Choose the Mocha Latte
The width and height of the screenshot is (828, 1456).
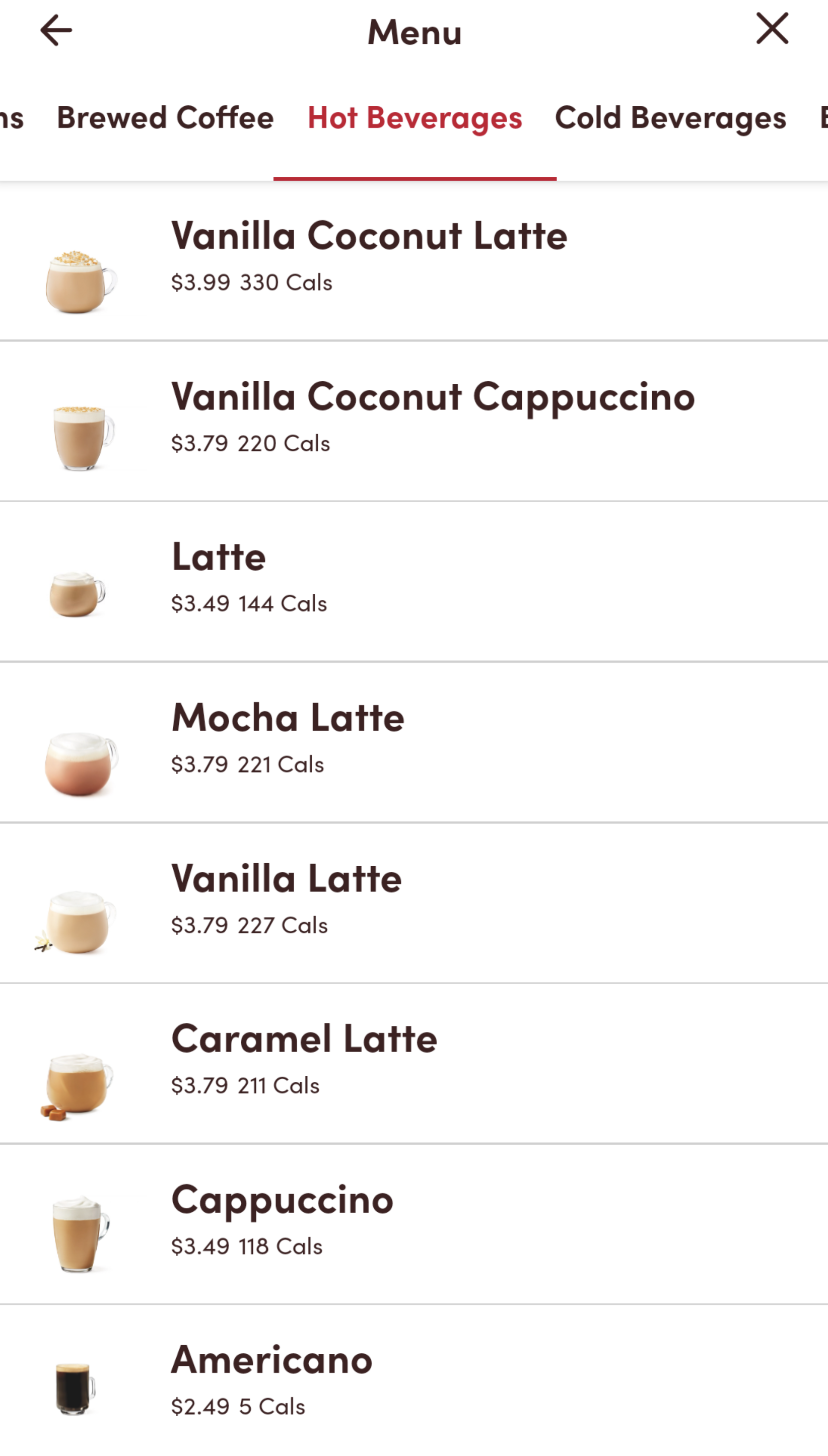click(x=414, y=742)
